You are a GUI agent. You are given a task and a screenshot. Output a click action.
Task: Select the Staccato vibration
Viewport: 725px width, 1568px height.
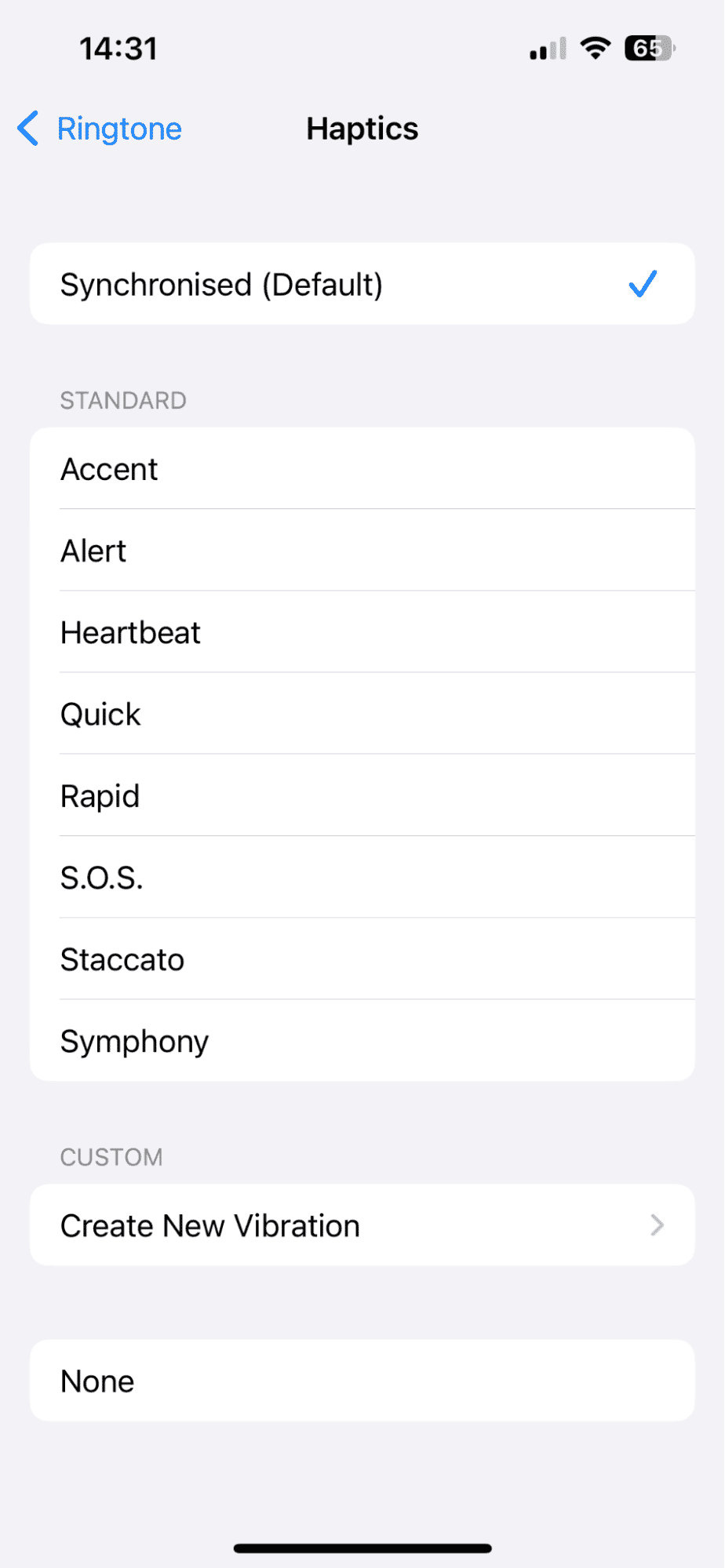(x=122, y=959)
